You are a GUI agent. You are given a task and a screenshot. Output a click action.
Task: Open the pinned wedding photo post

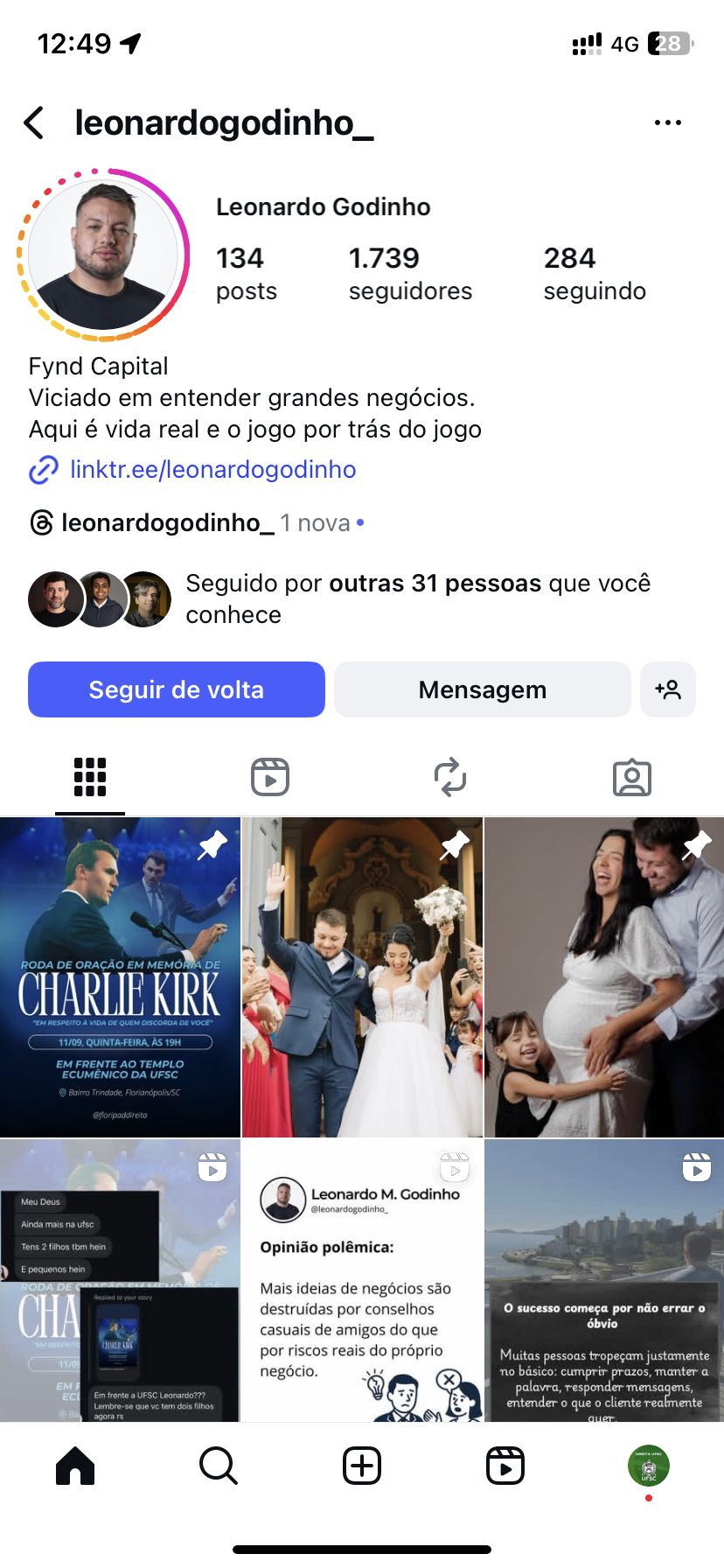click(x=362, y=977)
